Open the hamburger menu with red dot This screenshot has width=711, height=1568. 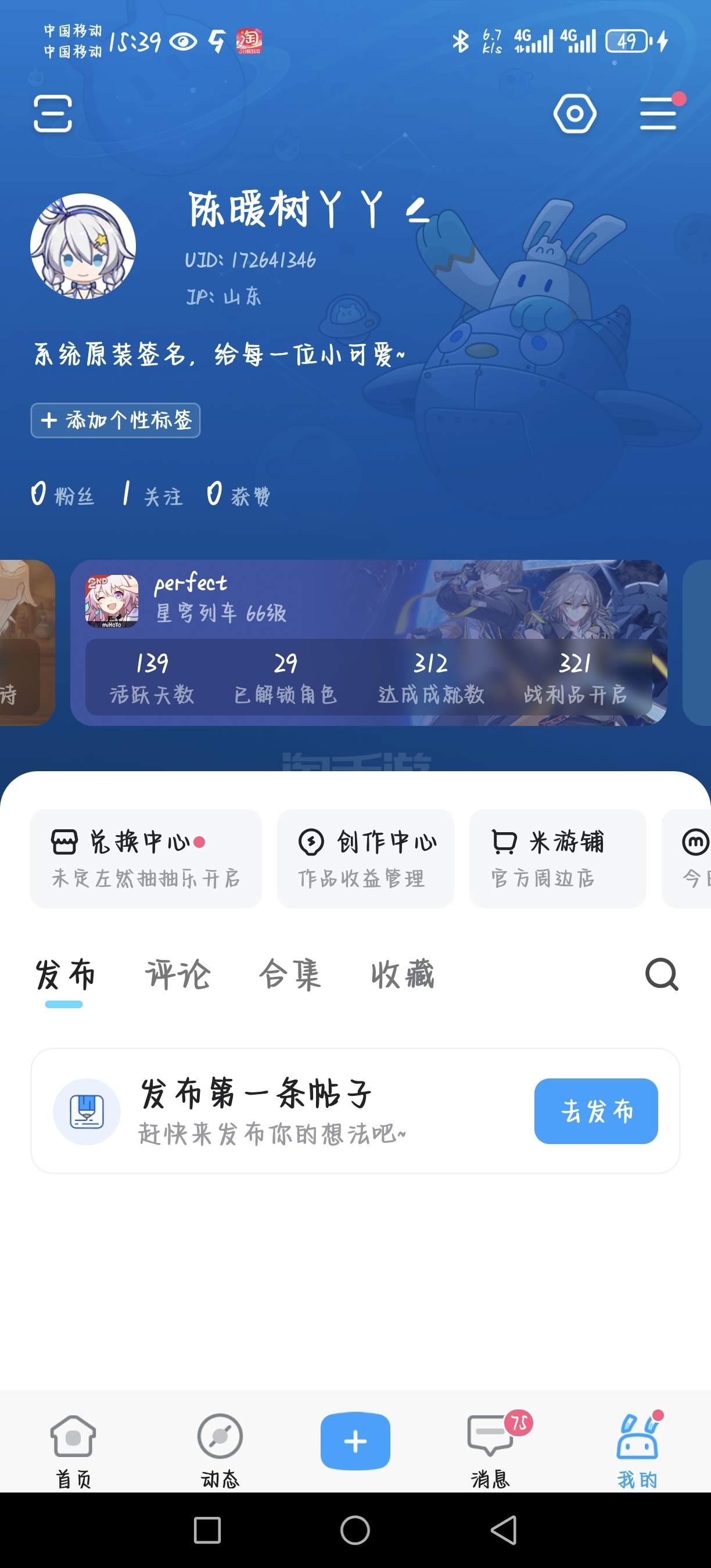660,113
